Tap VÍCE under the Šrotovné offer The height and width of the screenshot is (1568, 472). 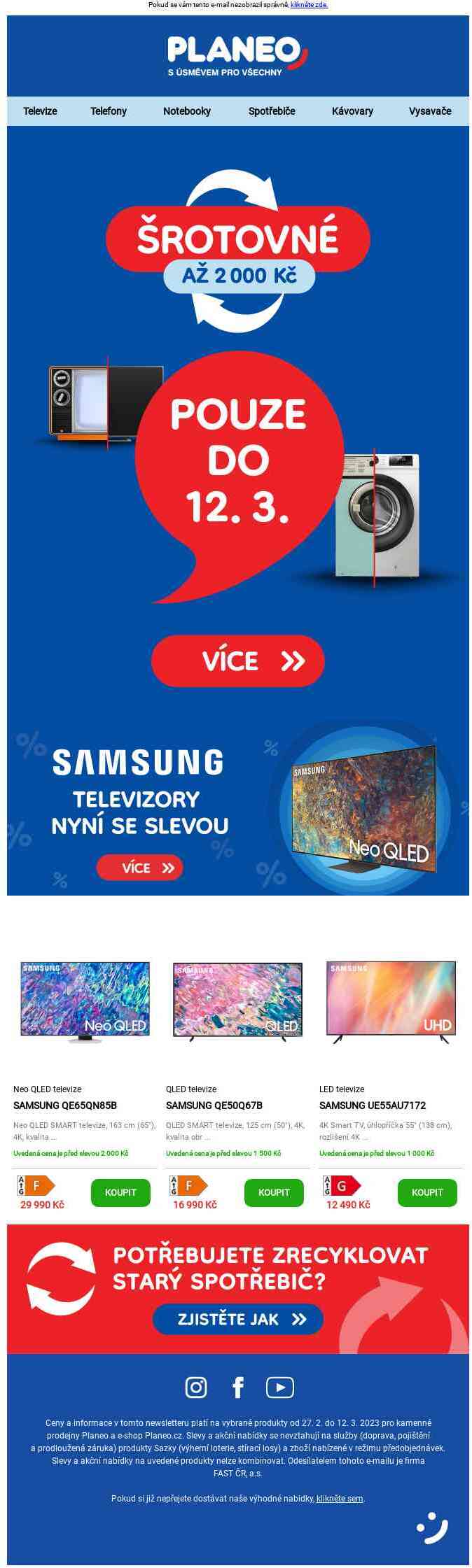click(x=238, y=661)
